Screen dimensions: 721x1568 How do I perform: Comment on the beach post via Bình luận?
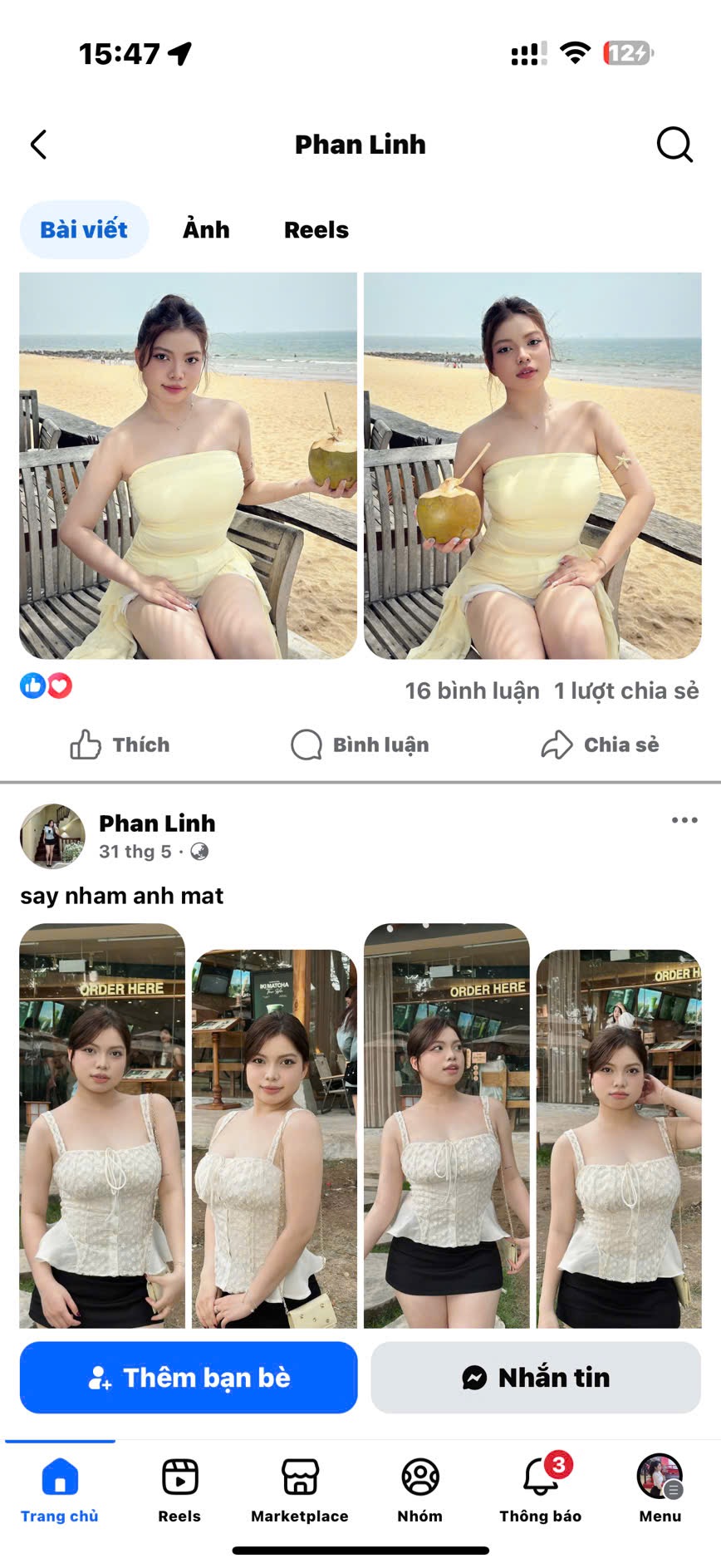pos(360,745)
